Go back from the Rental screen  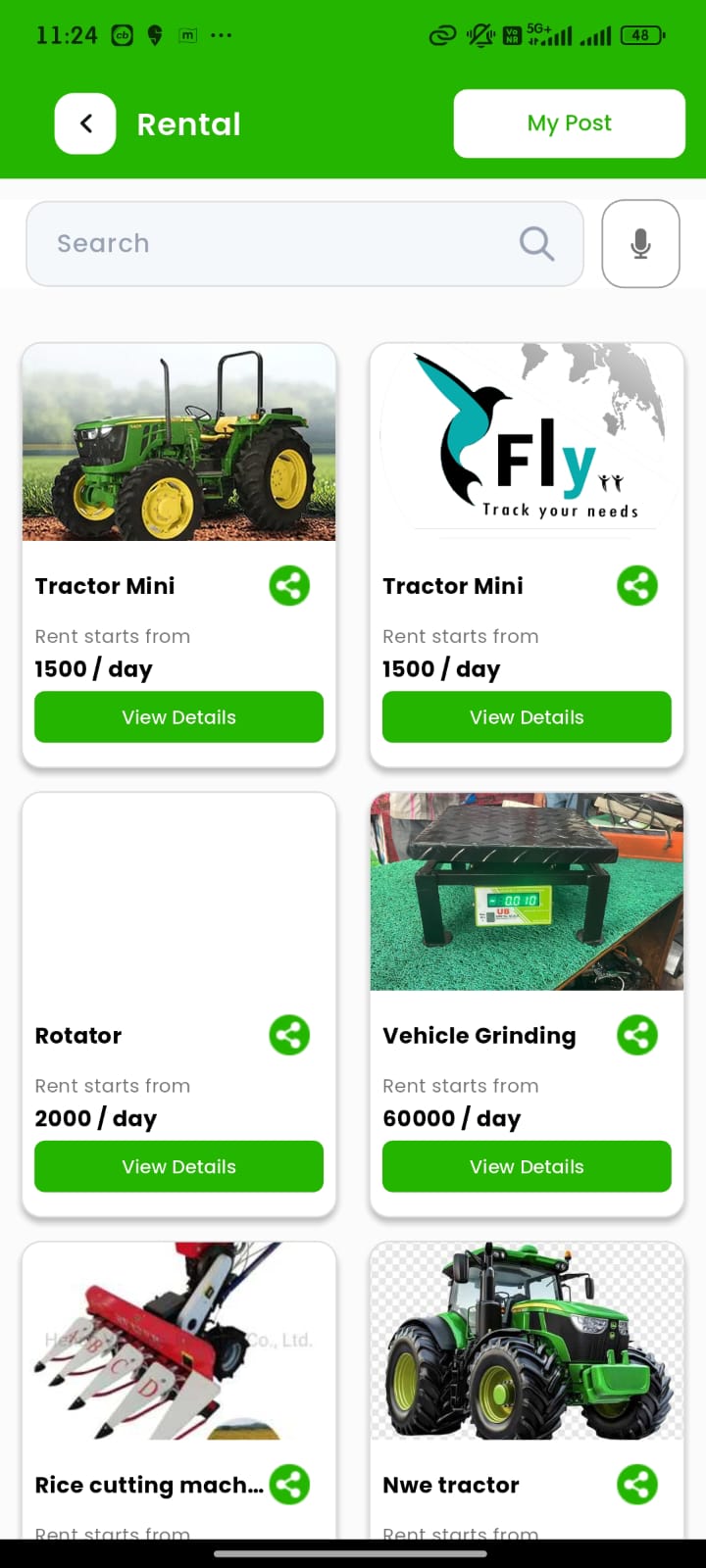click(x=85, y=123)
